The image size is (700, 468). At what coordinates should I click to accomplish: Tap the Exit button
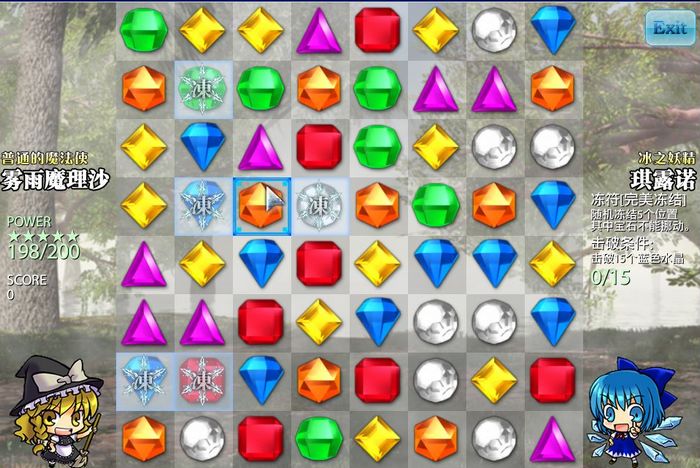click(x=670, y=28)
